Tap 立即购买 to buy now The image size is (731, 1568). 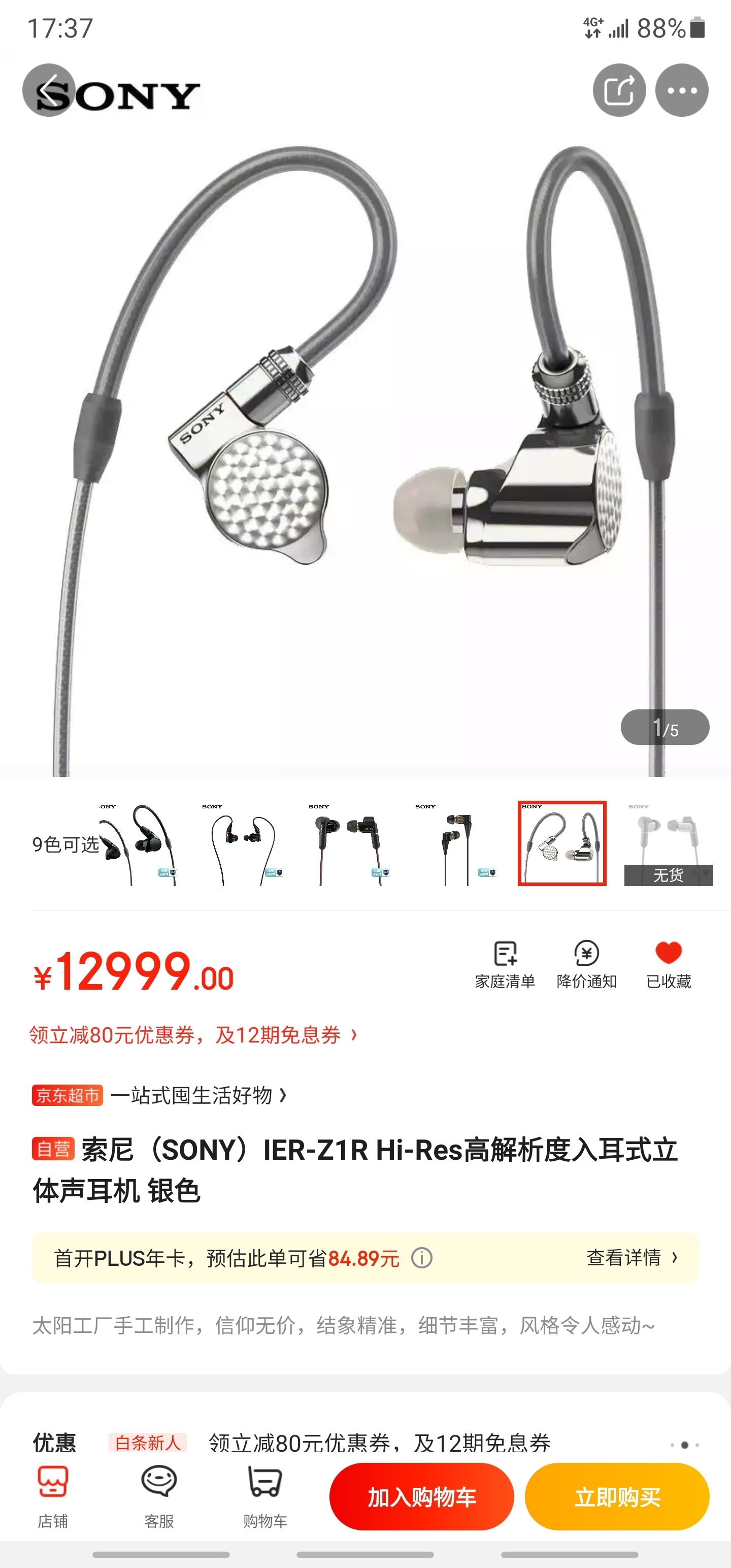click(617, 1497)
